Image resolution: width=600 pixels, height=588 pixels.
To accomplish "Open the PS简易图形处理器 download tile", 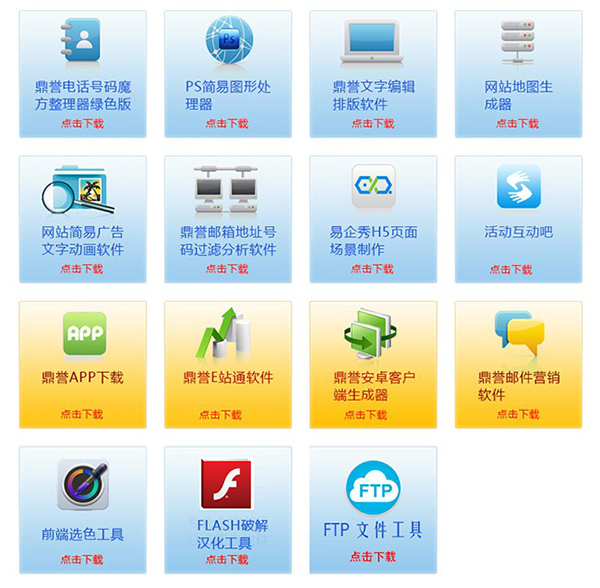I will pyautogui.click(x=227, y=124).
